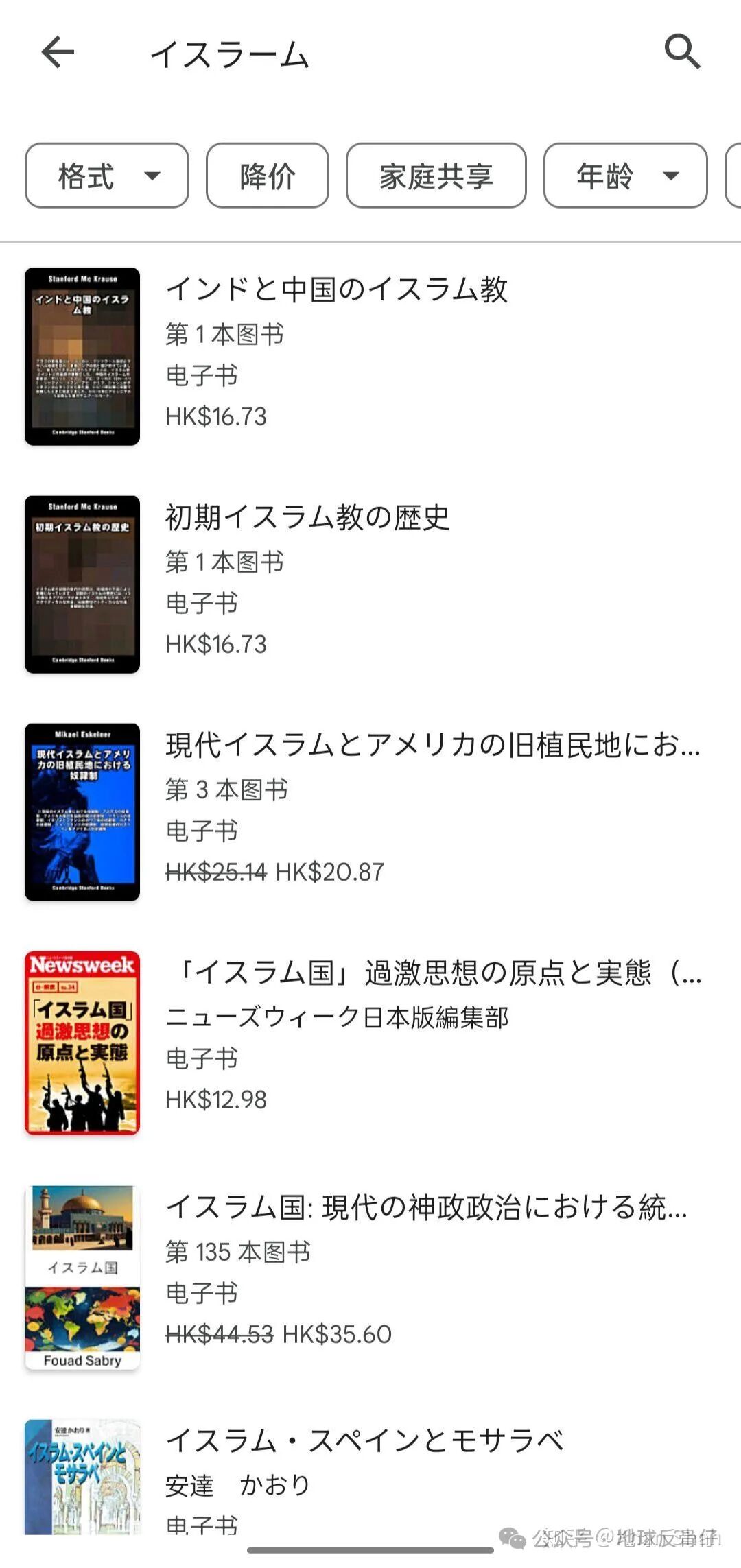This screenshot has width=741, height=1568.
Task: Apply the 家庭共享 filter chip
Action: point(436,176)
